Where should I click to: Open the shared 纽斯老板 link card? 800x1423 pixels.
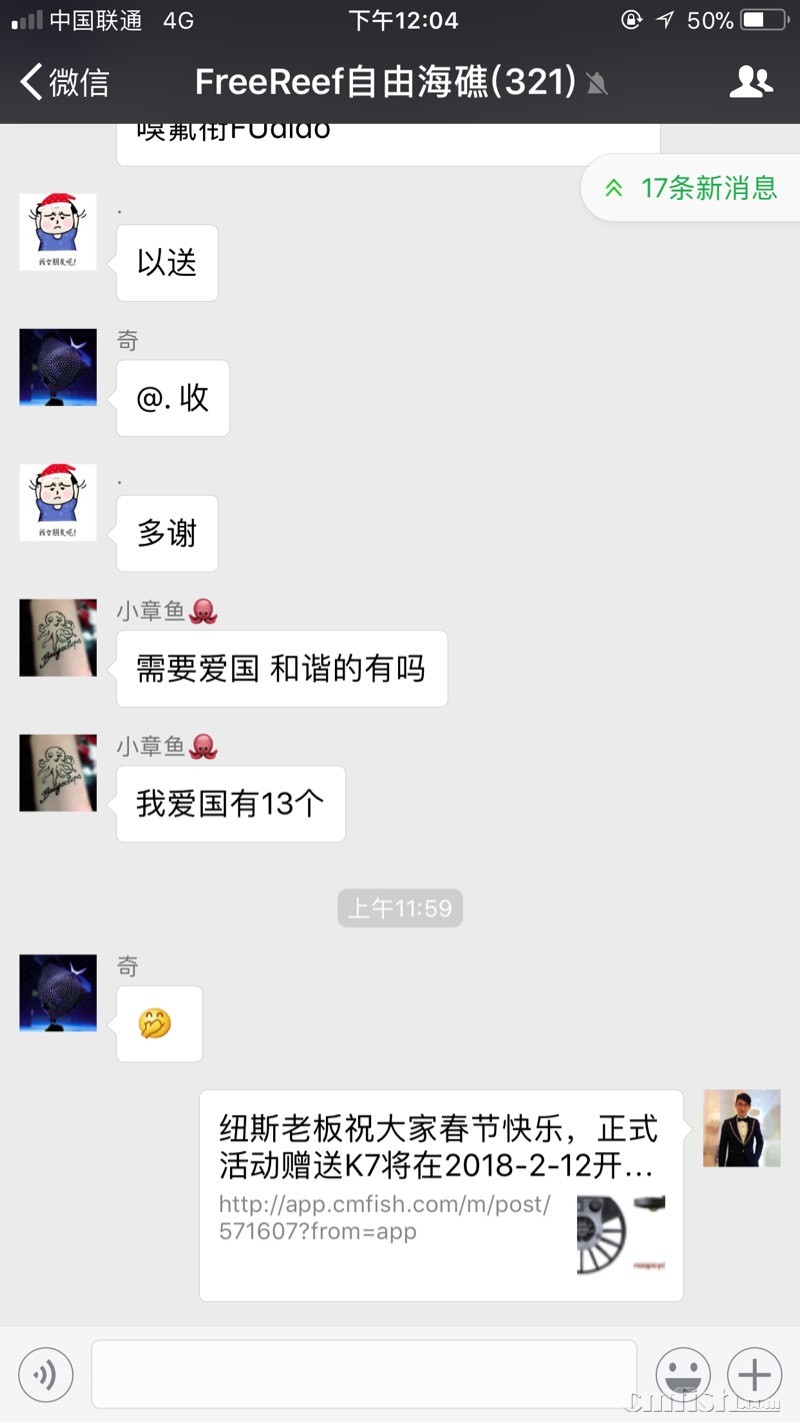pyautogui.click(x=441, y=1195)
